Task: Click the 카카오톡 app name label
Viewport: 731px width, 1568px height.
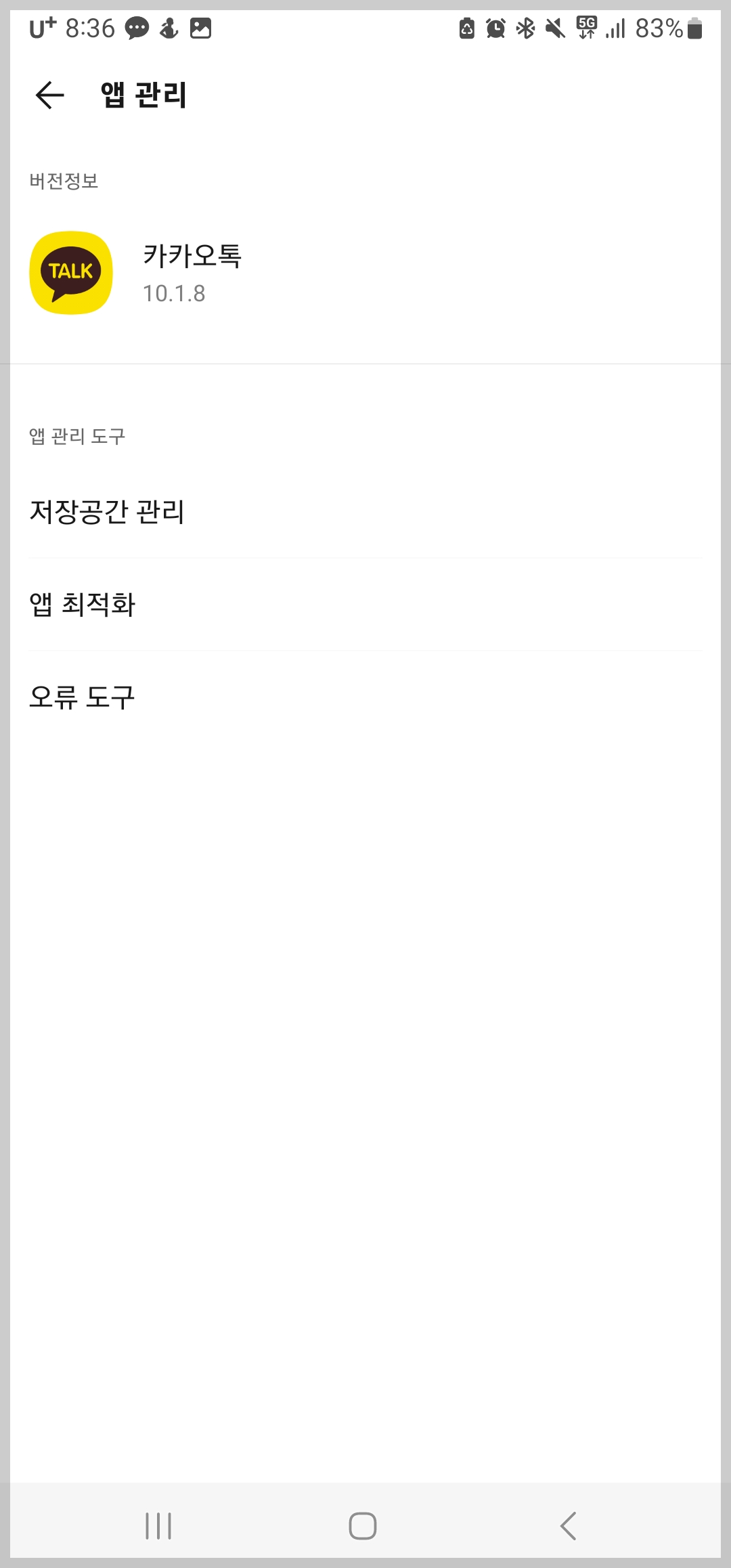Action: pyautogui.click(x=194, y=256)
